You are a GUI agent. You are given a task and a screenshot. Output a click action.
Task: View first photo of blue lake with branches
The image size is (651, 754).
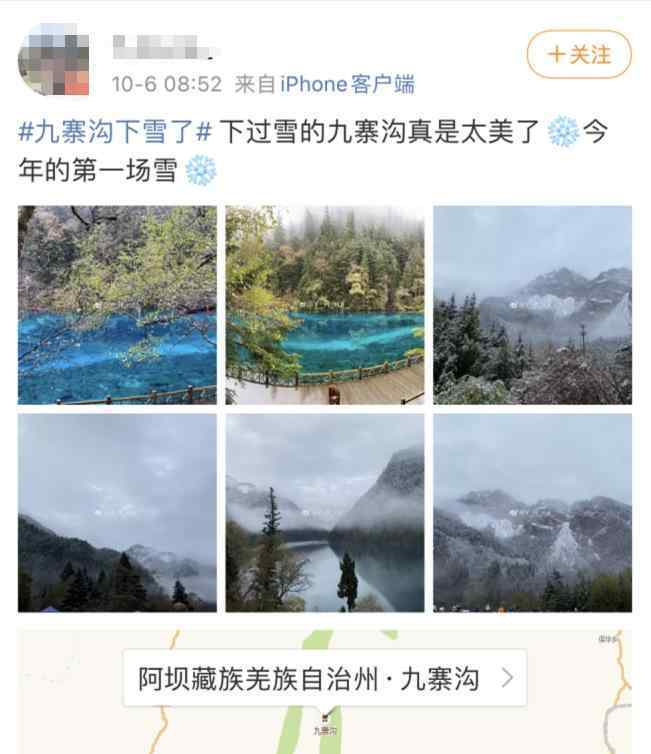117,305
